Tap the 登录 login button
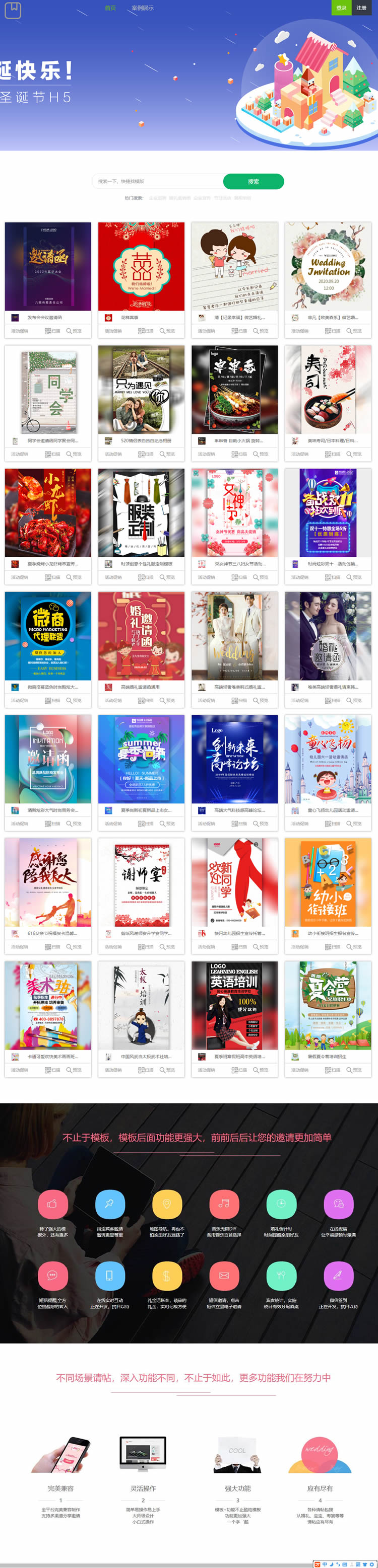 pos(341,8)
